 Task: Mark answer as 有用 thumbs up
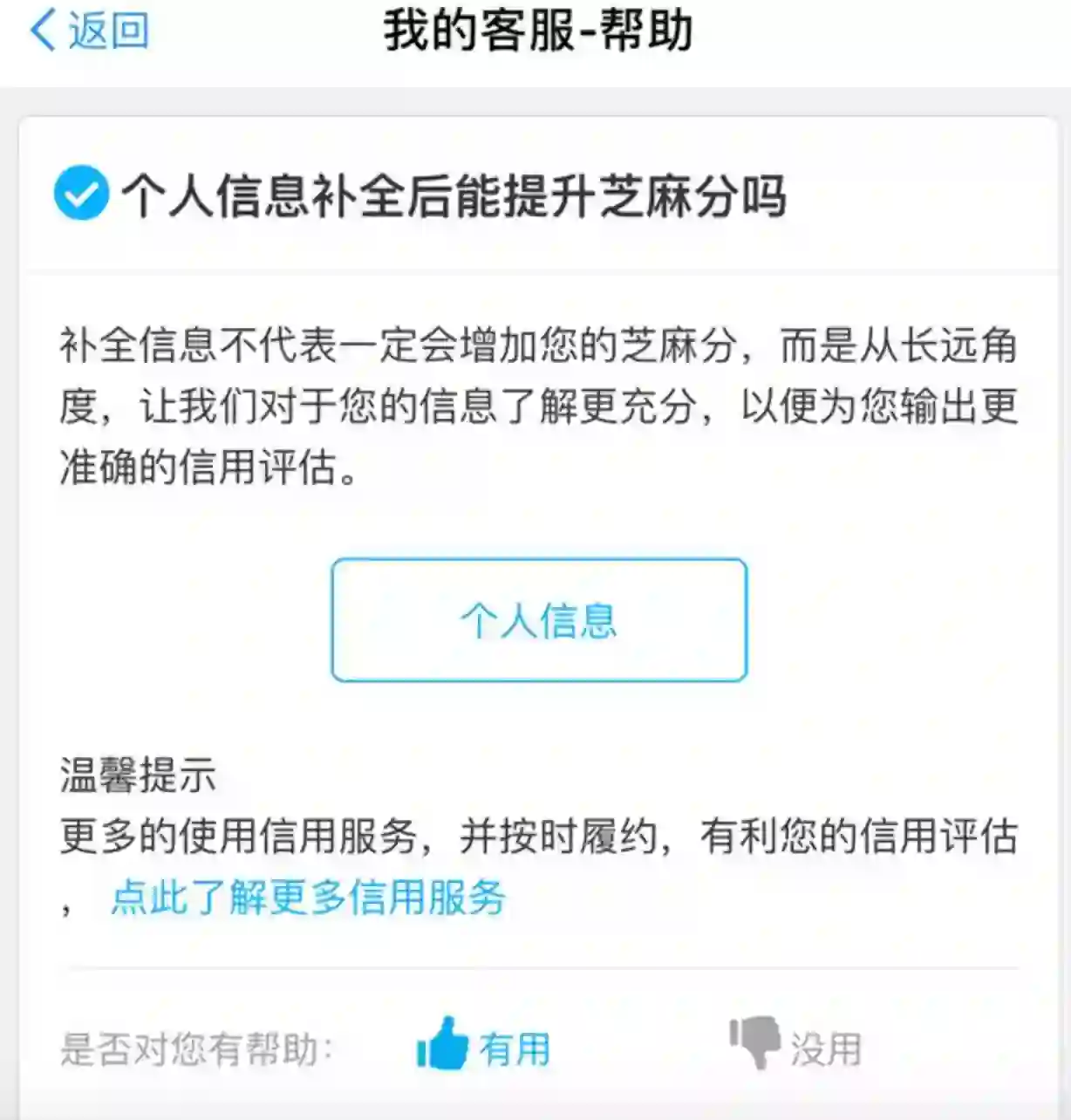pyautogui.click(x=484, y=1046)
